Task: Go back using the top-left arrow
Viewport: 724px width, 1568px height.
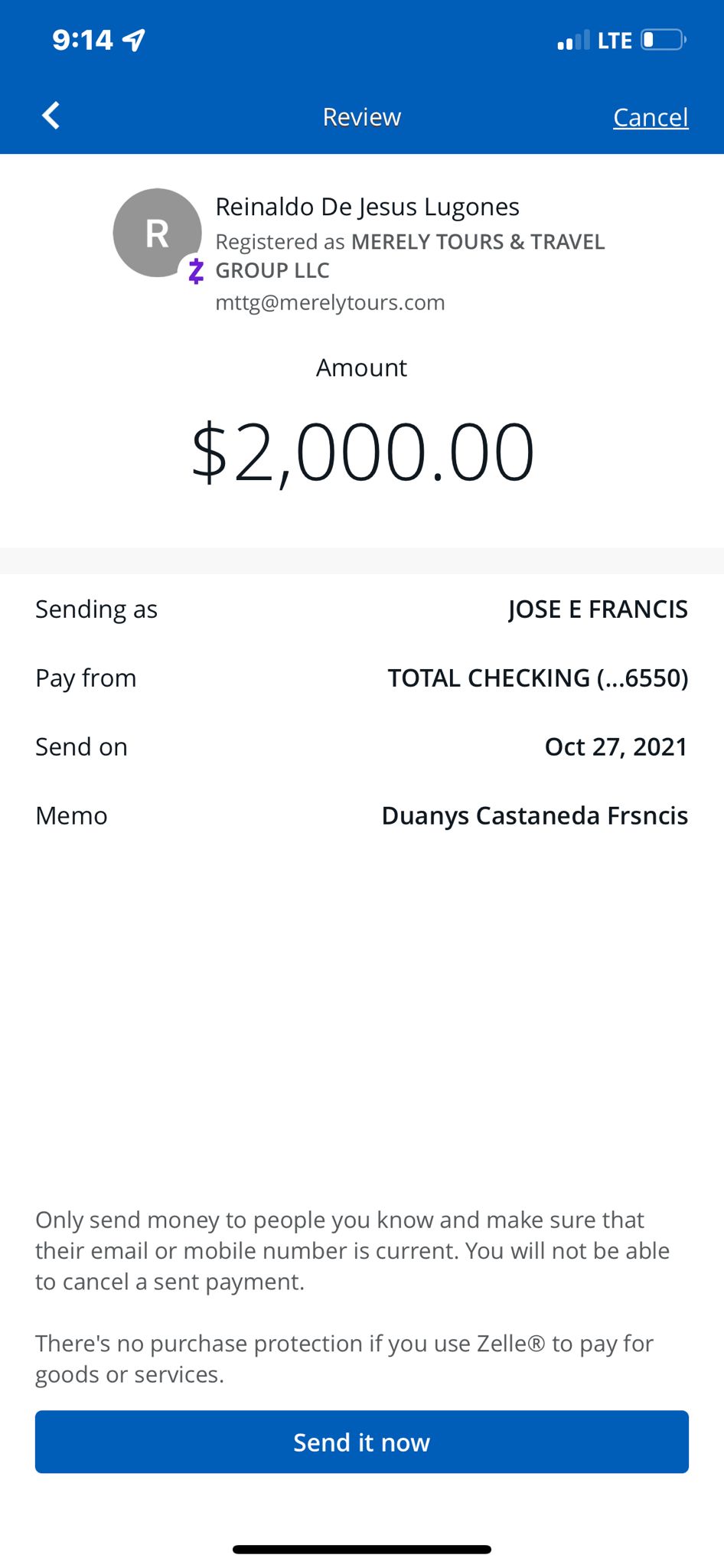Action: (51, 116)
